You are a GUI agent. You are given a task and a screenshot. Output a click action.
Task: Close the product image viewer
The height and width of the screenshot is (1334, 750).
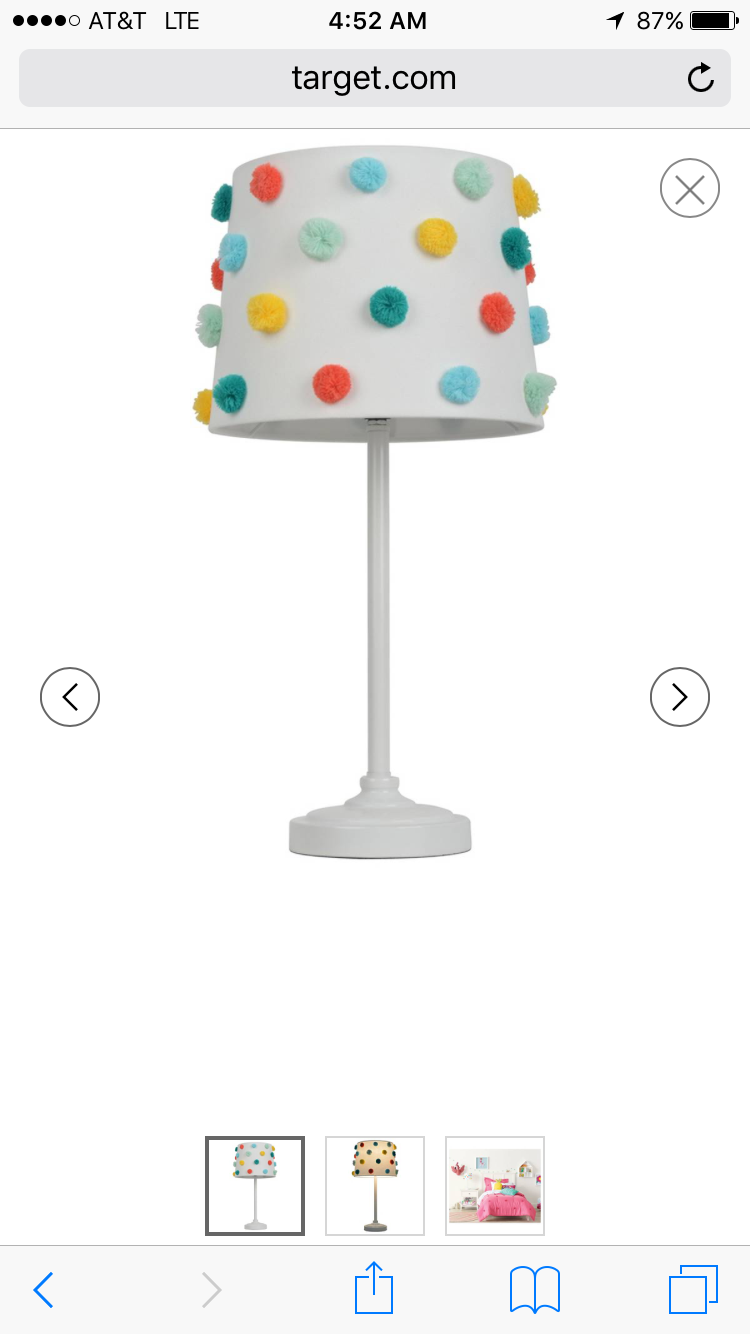[690, 188]
